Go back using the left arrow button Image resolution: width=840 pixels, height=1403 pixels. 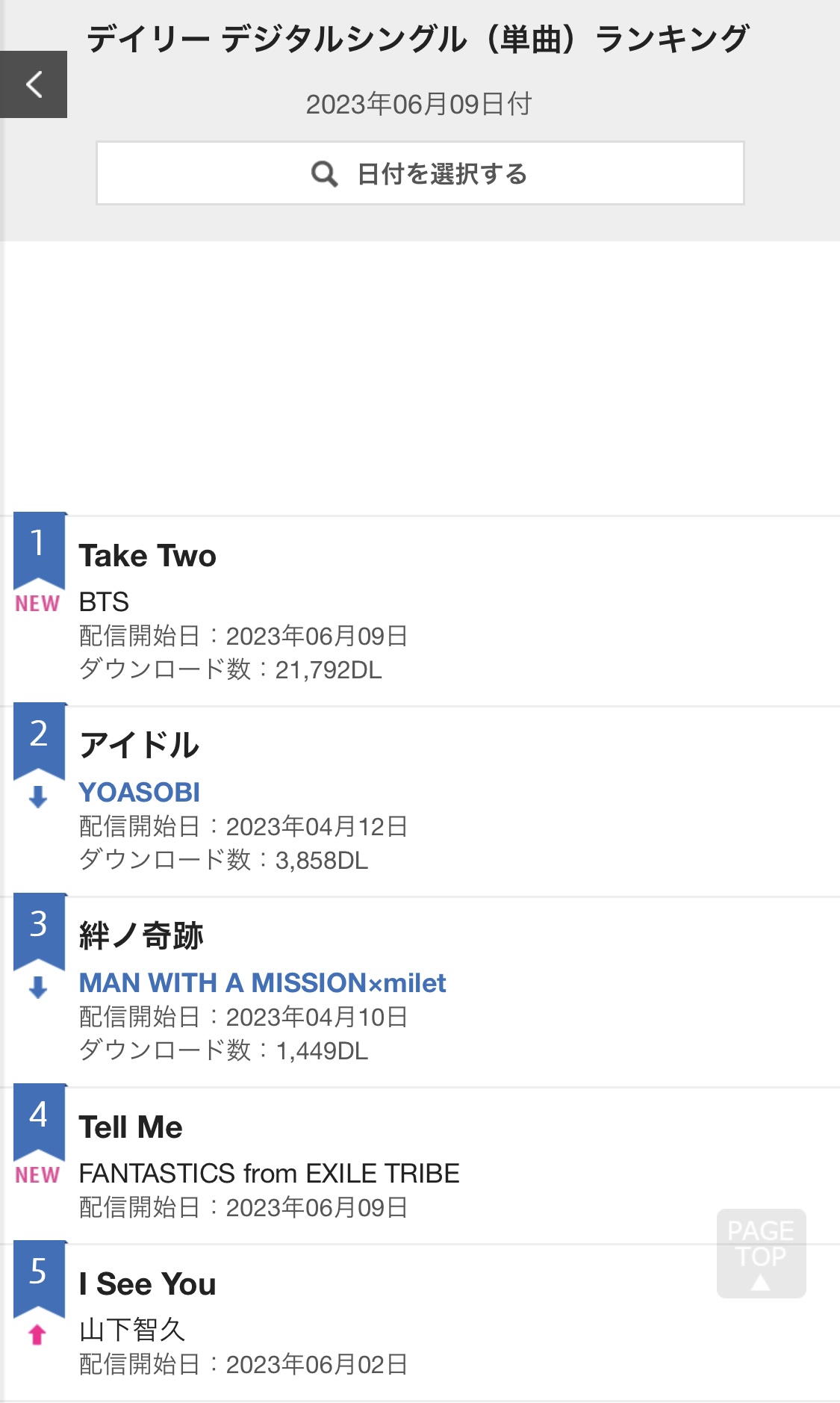34,84
